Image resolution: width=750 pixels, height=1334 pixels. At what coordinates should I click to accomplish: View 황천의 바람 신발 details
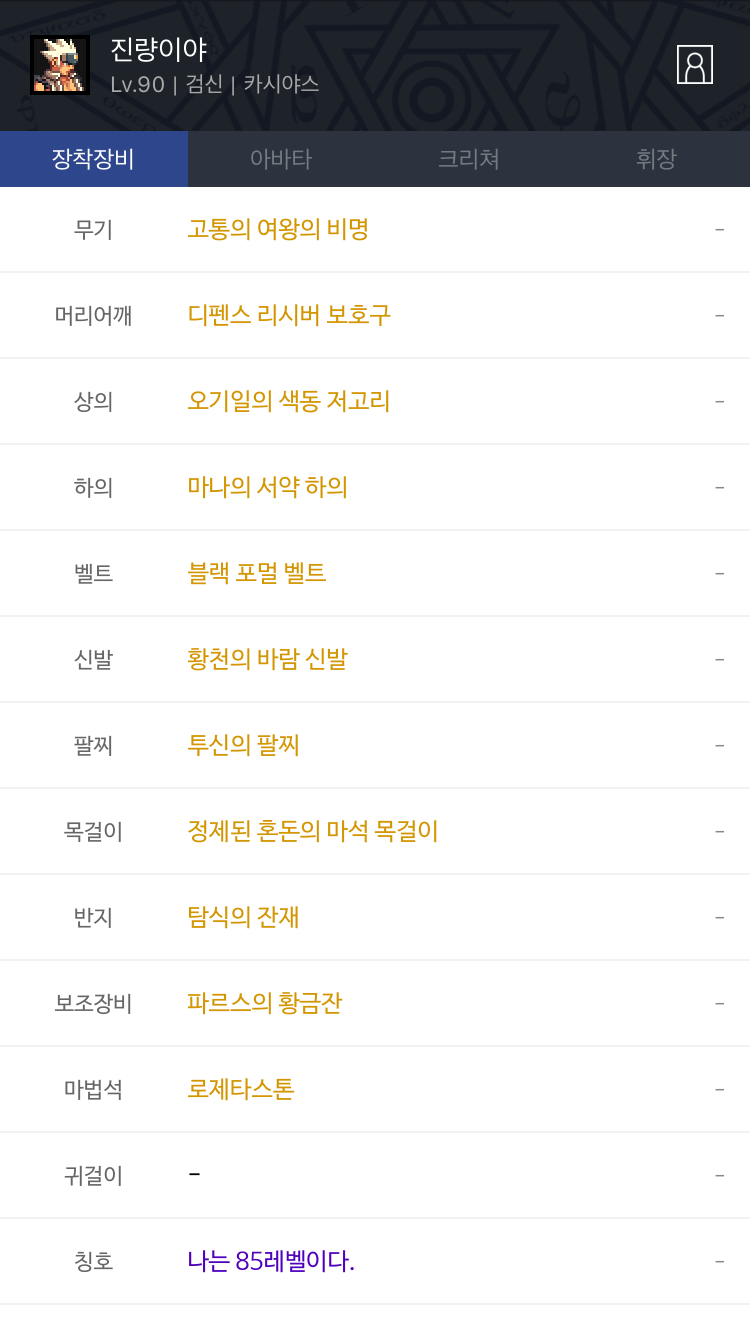coord(267,659)
